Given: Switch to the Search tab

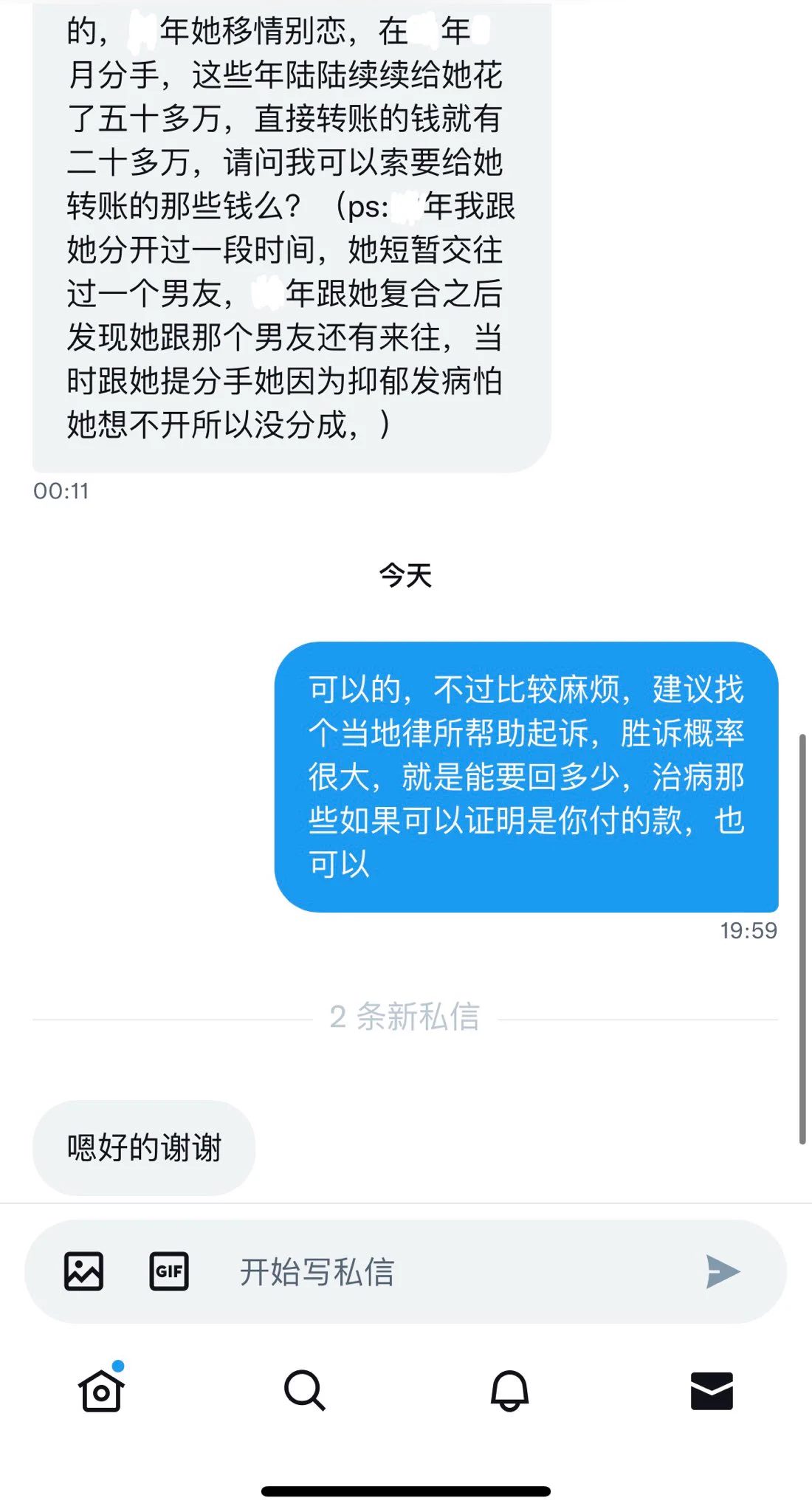Looking at the screenshot, I should (304, 1391).
